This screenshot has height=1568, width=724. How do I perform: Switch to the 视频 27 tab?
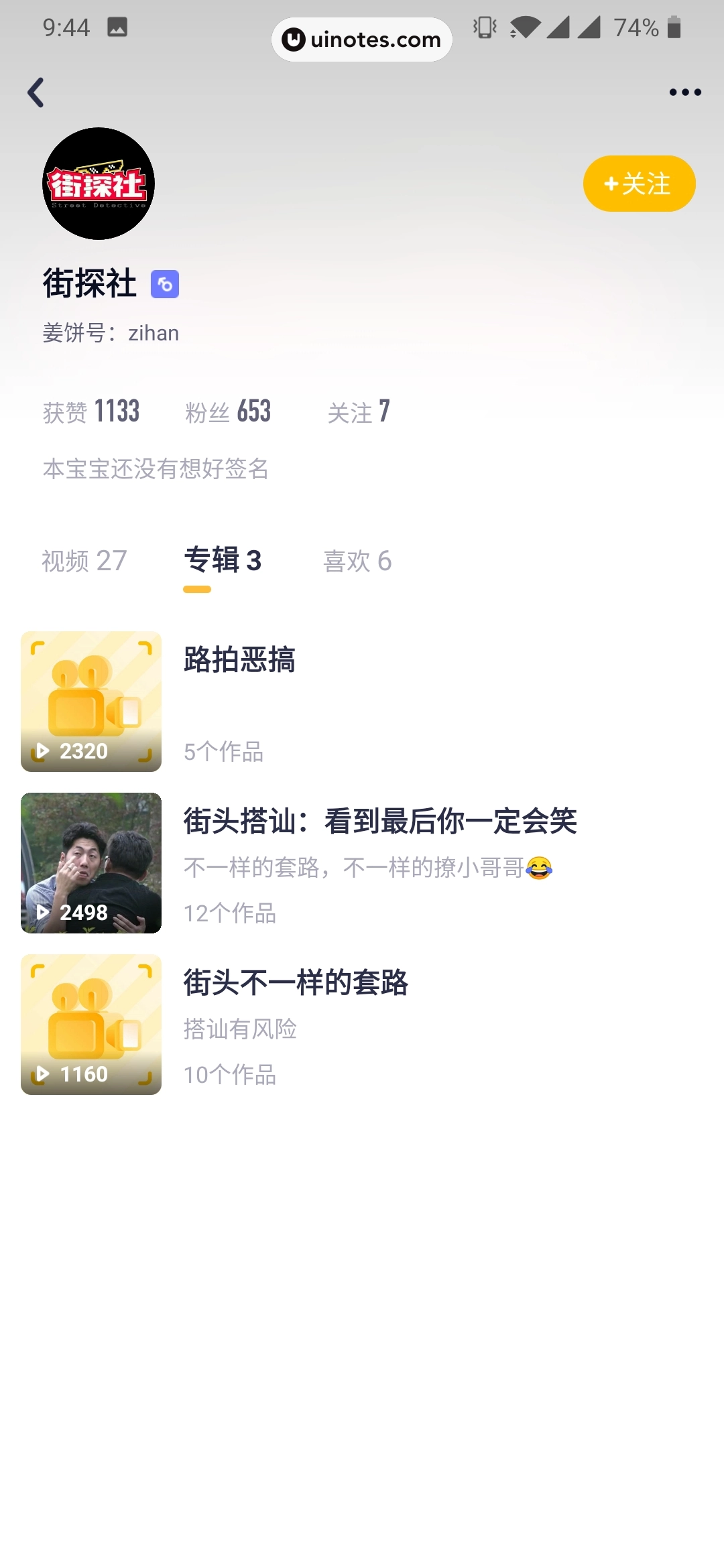pos(84,561)
